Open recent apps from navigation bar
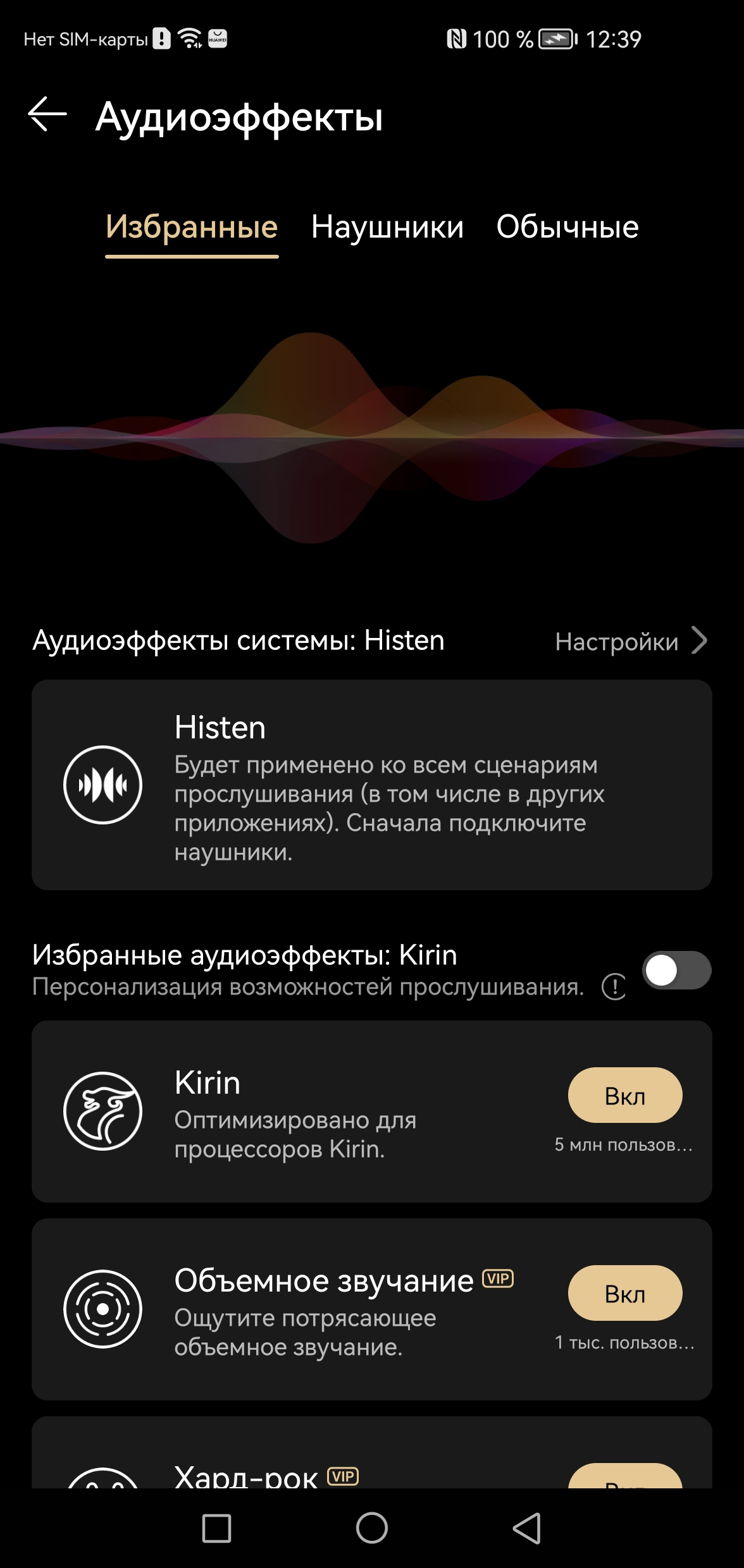The height and width of the screenshot is (1568, 744). pyautogui.click(x=216, y=1528)
